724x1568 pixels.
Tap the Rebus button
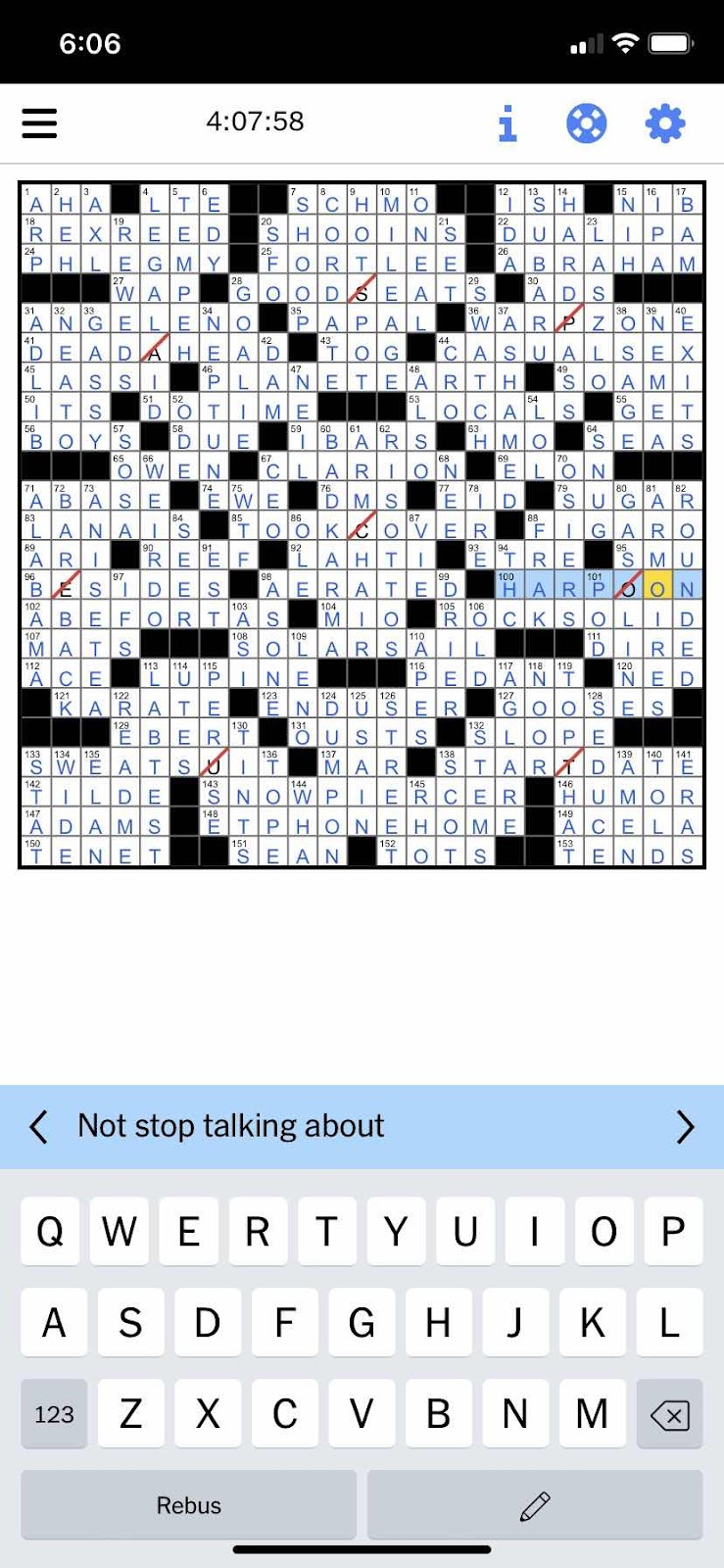coord(188,1505)
